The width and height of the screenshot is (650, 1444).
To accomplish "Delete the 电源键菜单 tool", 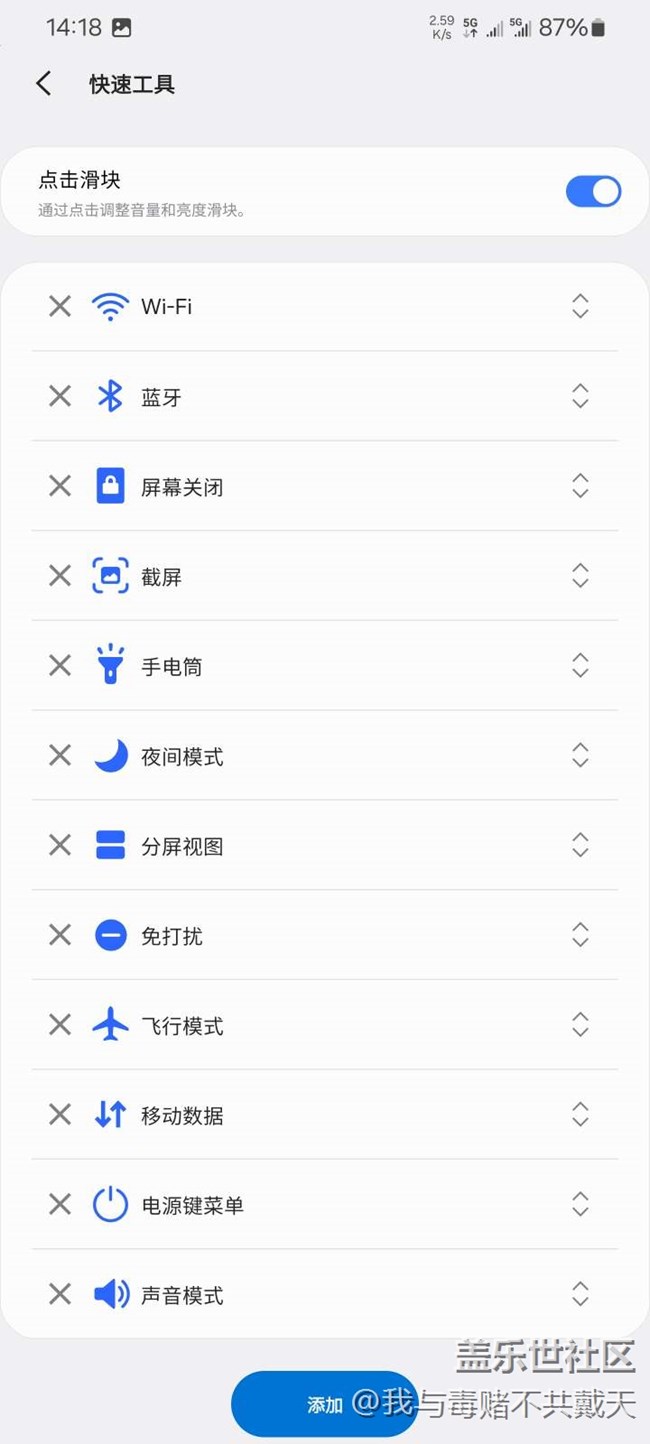I will click(x=60, y=1204).
